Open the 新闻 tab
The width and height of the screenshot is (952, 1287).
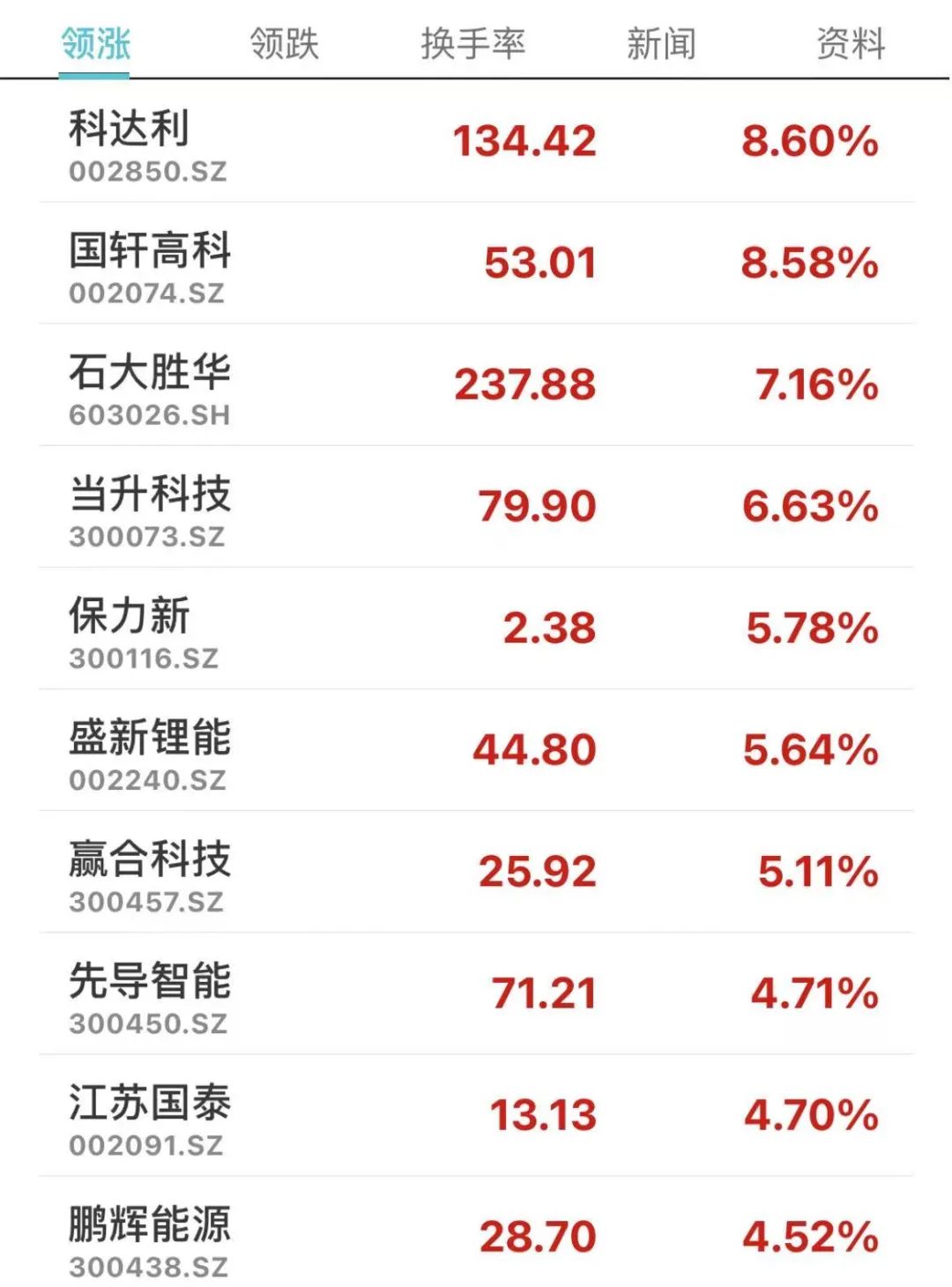pyautogui.click(x=661, y=43)
